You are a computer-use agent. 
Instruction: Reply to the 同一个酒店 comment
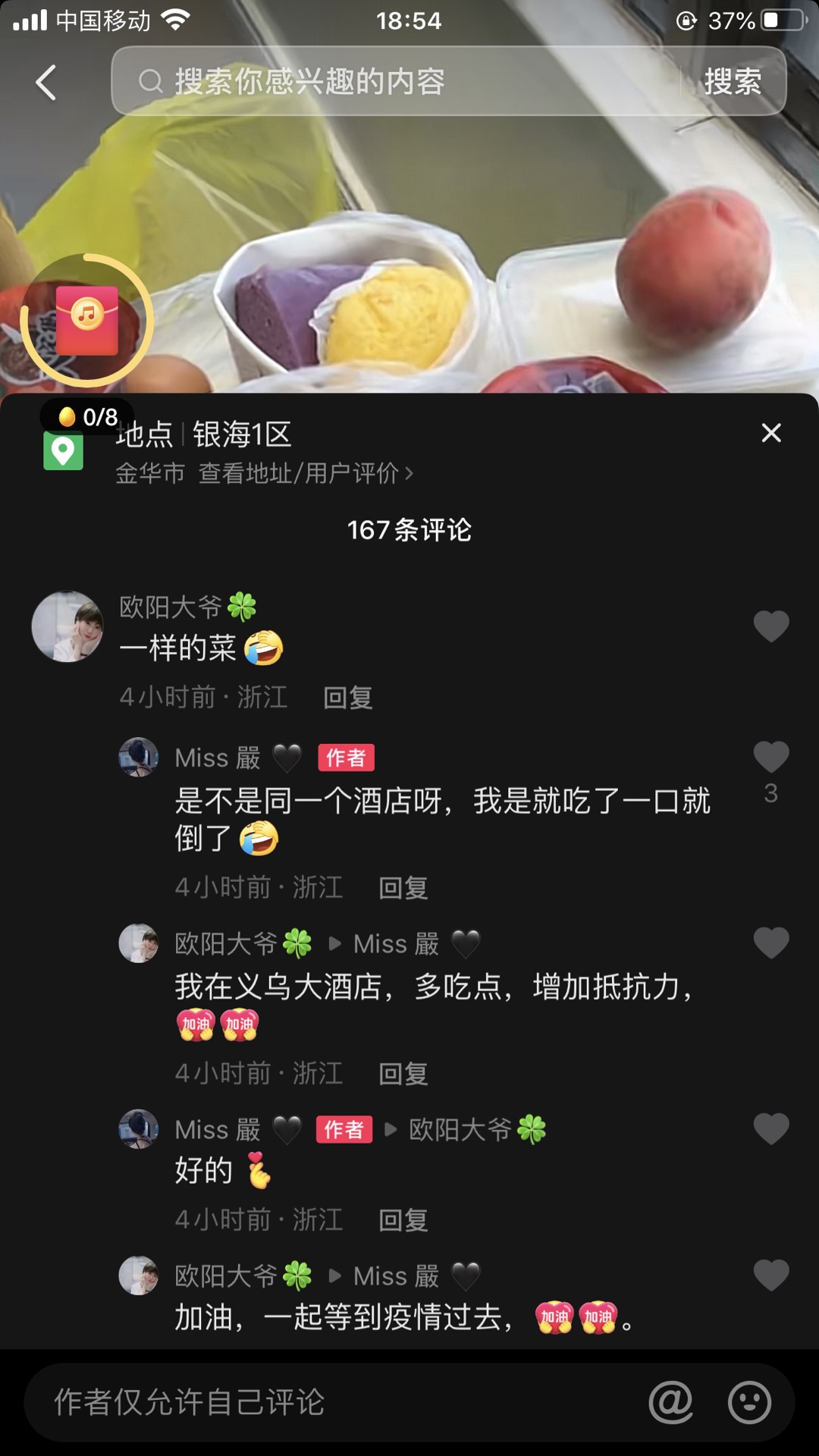(403, 887)
